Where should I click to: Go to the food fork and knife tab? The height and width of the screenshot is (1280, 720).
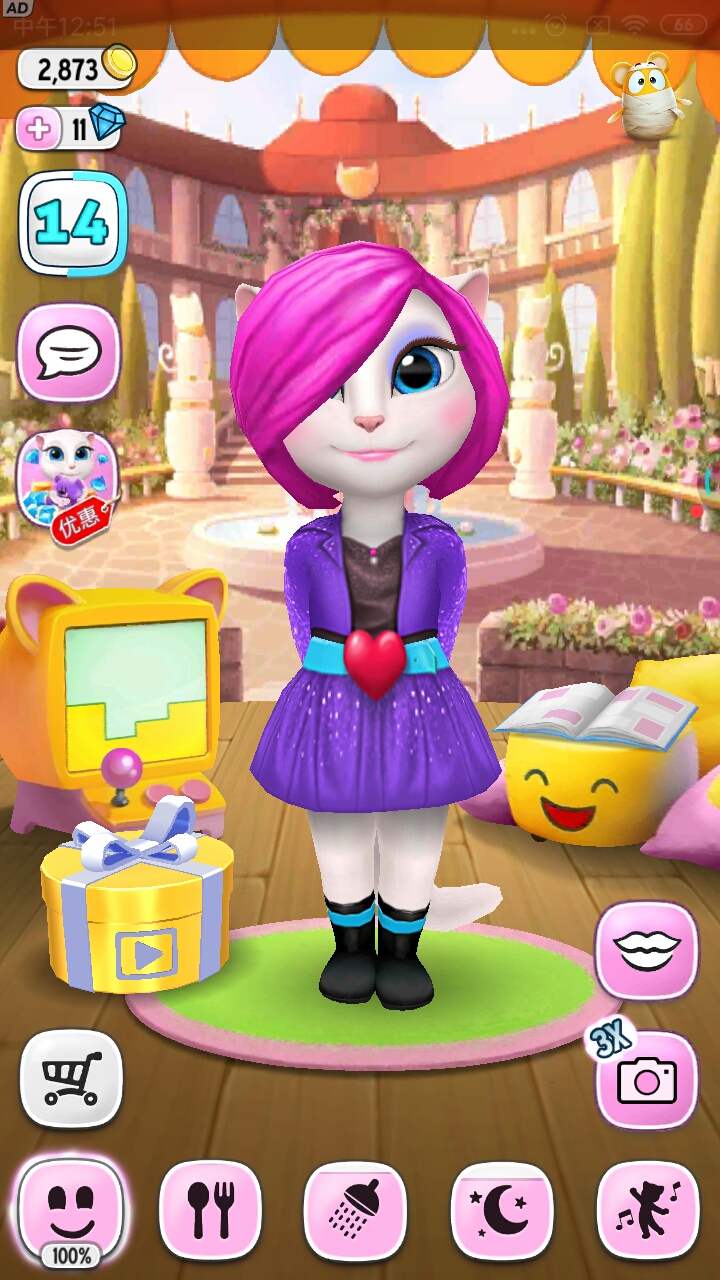coord(211,1207)
